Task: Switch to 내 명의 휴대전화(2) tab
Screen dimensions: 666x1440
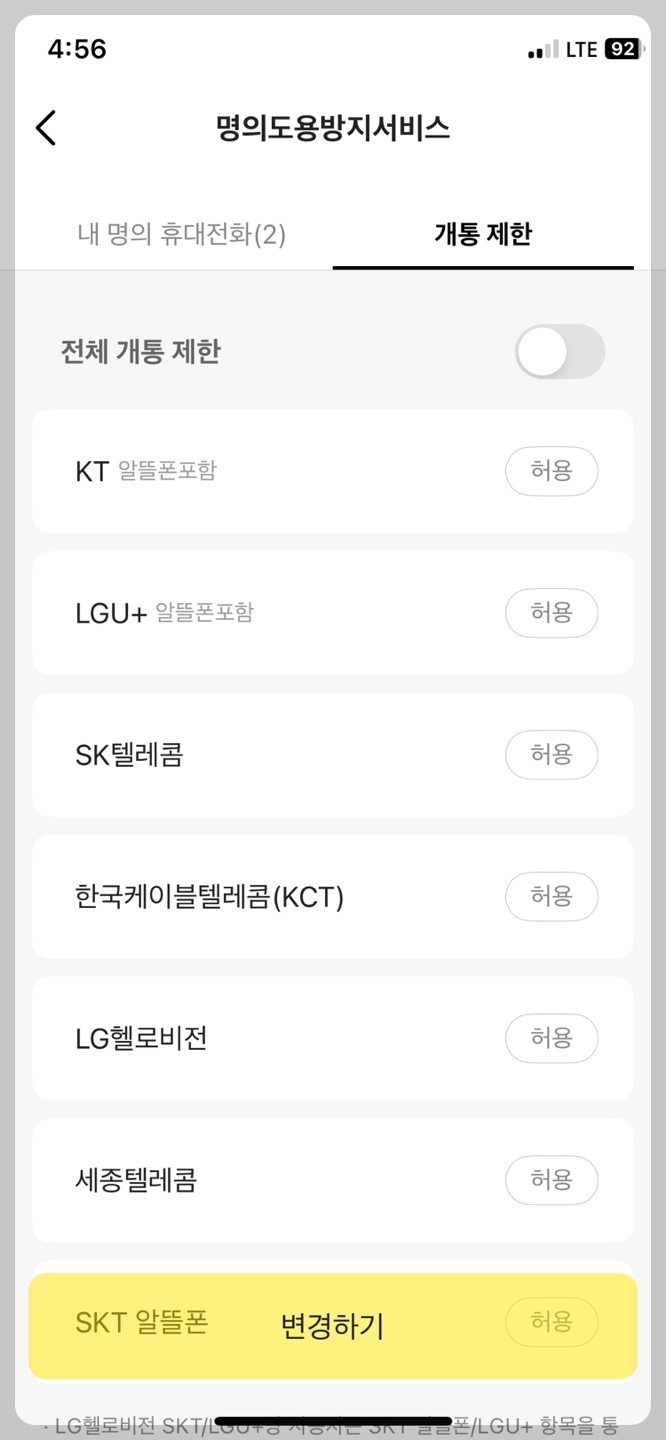Action: click(x=182, y=235)
